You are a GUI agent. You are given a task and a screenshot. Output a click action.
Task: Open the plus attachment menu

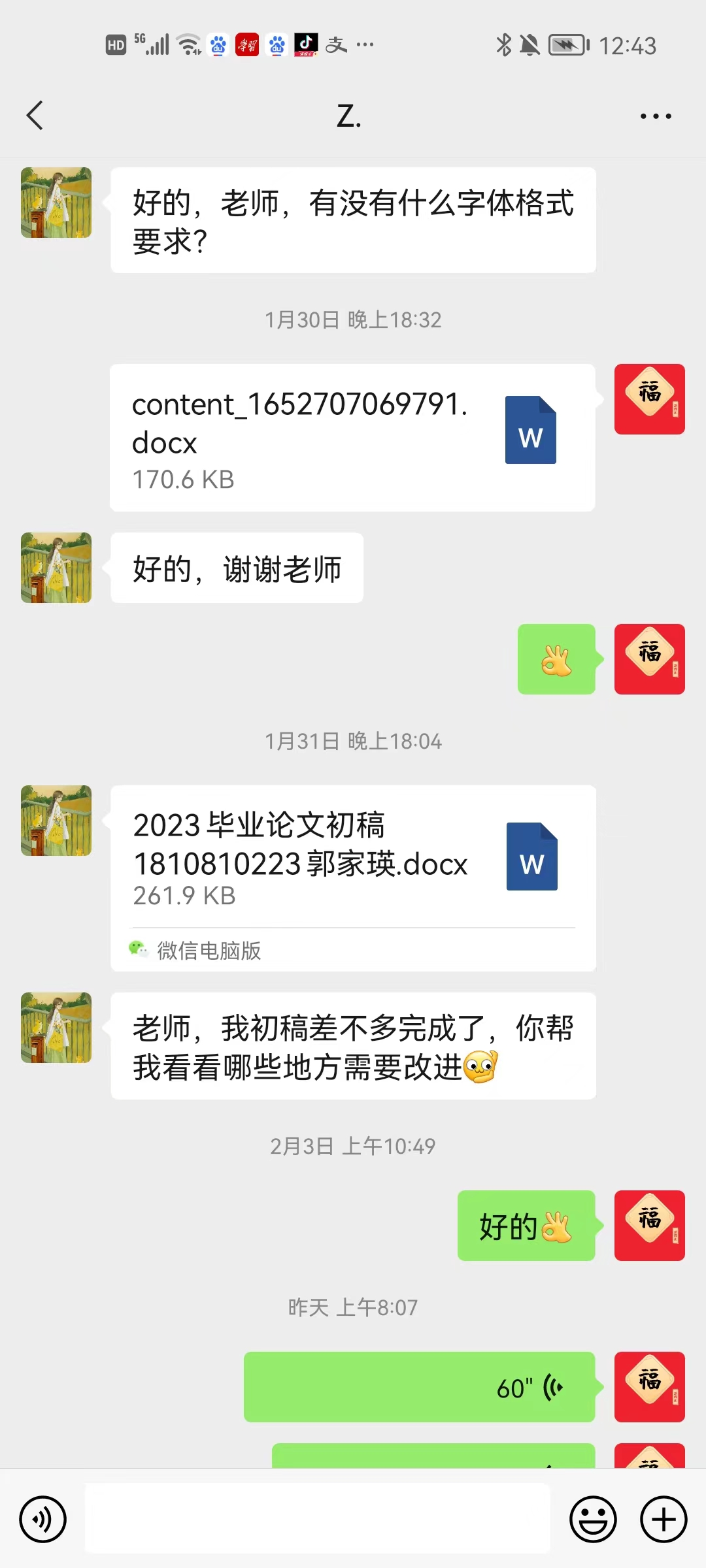click(x=663, y=1519)
